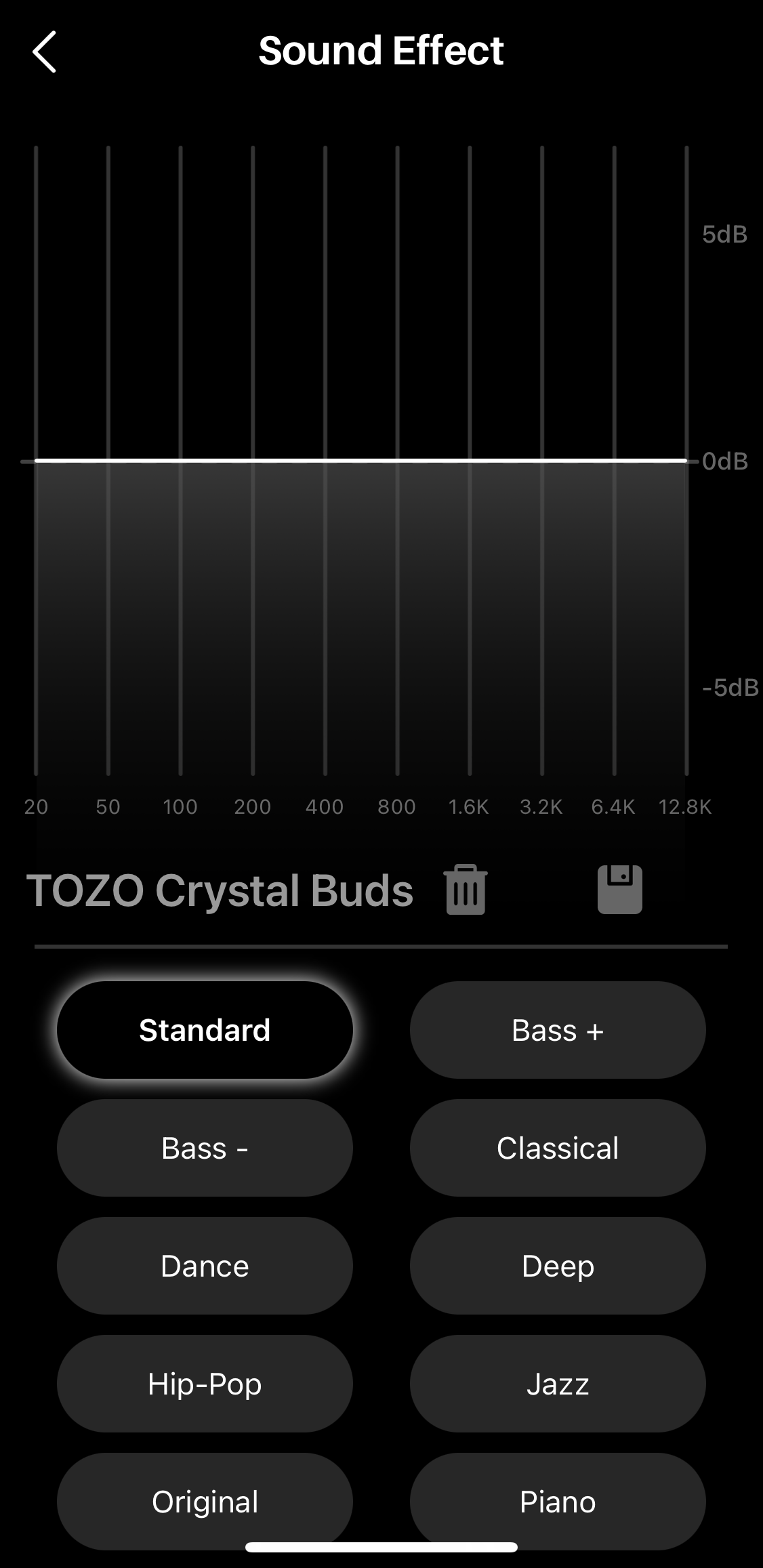Switch to the Original sound effect
Image resolution: width=763 pixels, height=1568 pixels.
tap(205, 1500)
